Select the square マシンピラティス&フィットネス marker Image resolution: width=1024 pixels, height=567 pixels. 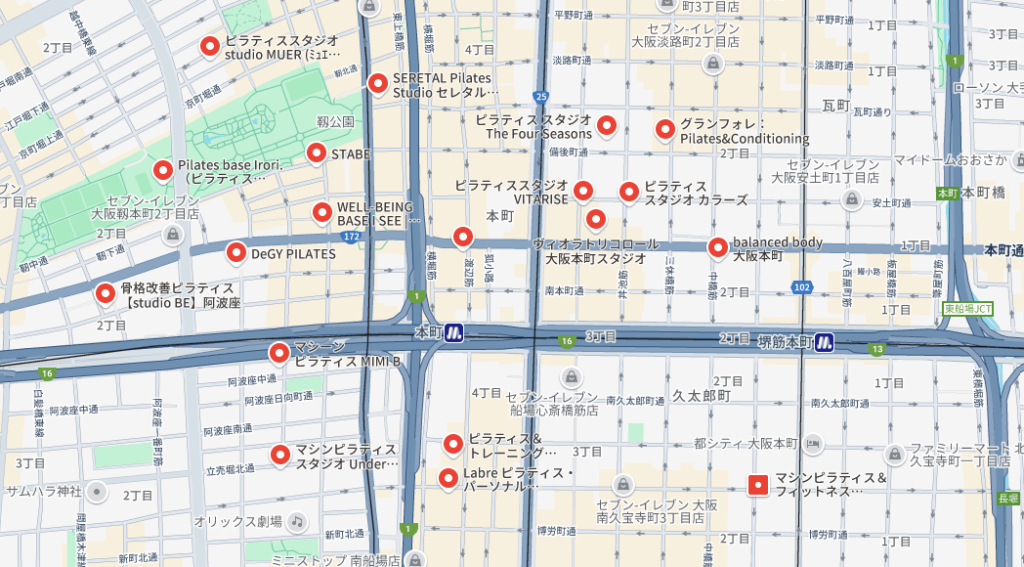[x=758, y=485]
